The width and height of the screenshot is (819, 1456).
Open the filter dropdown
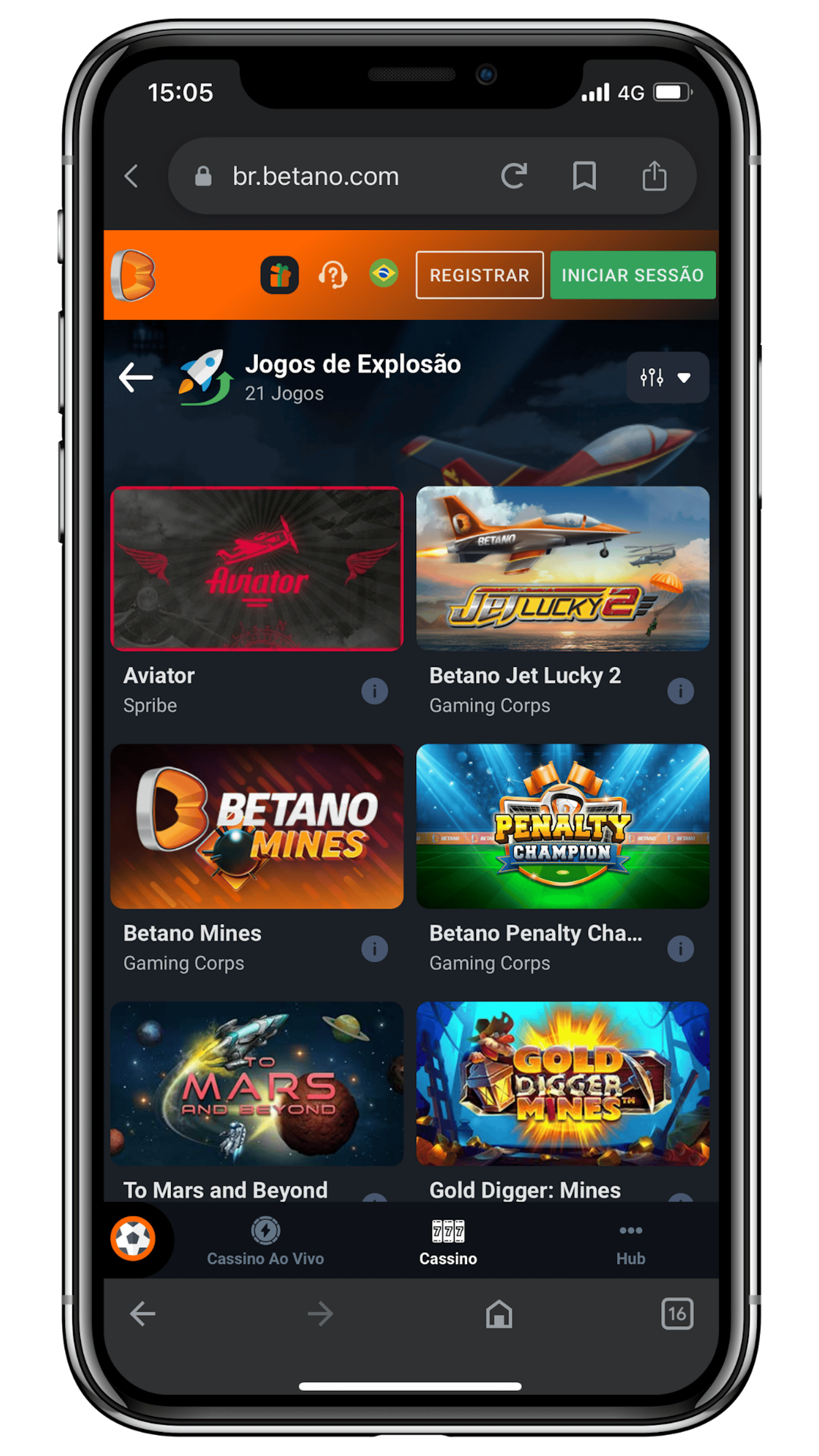[667, 377]
